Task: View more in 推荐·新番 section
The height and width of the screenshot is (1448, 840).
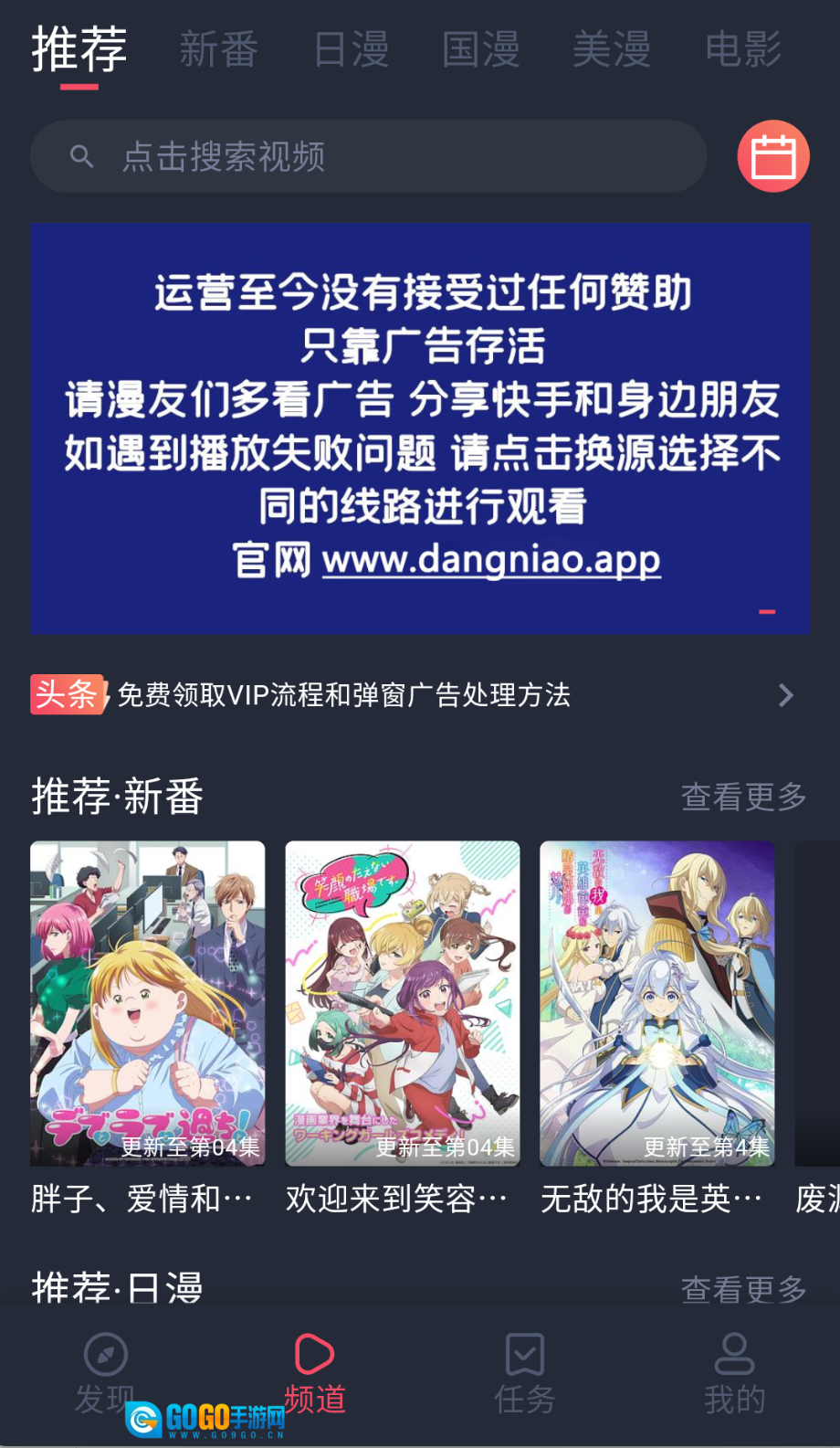Action: tap(743, 797)
